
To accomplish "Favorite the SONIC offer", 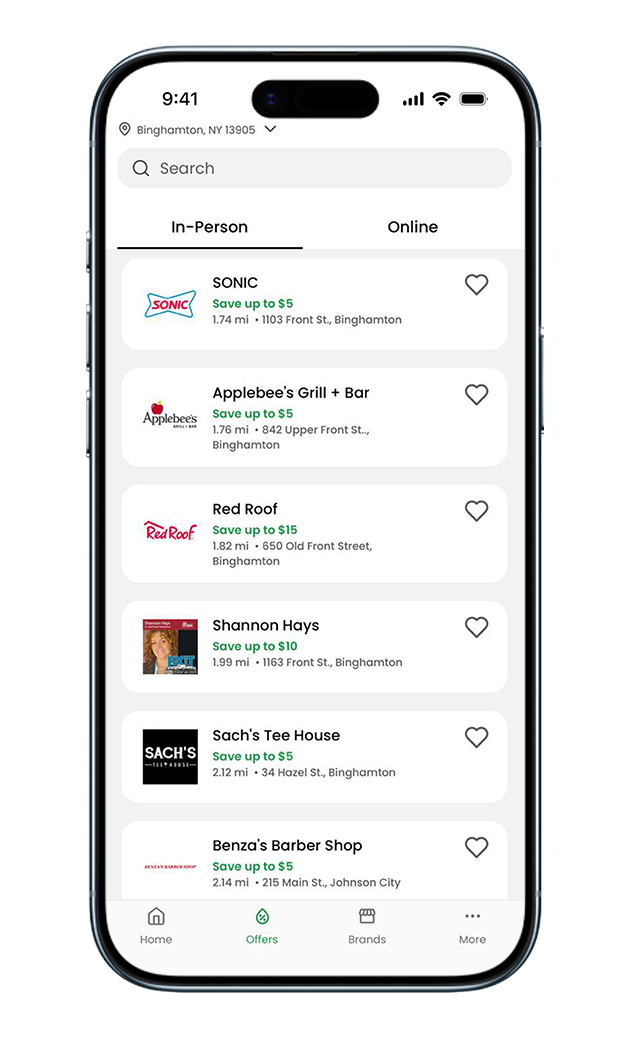I will coord(476,285).
